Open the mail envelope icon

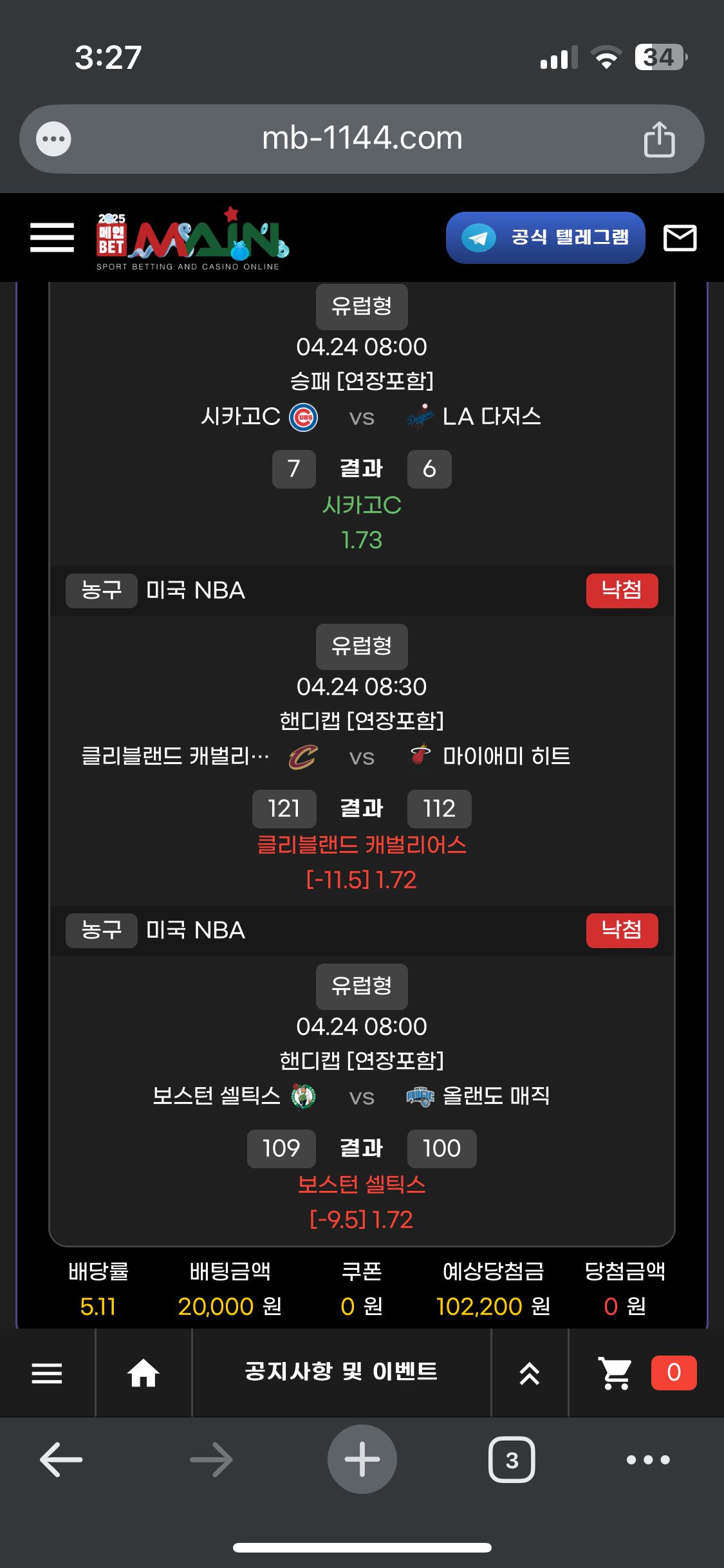[680, 238]
